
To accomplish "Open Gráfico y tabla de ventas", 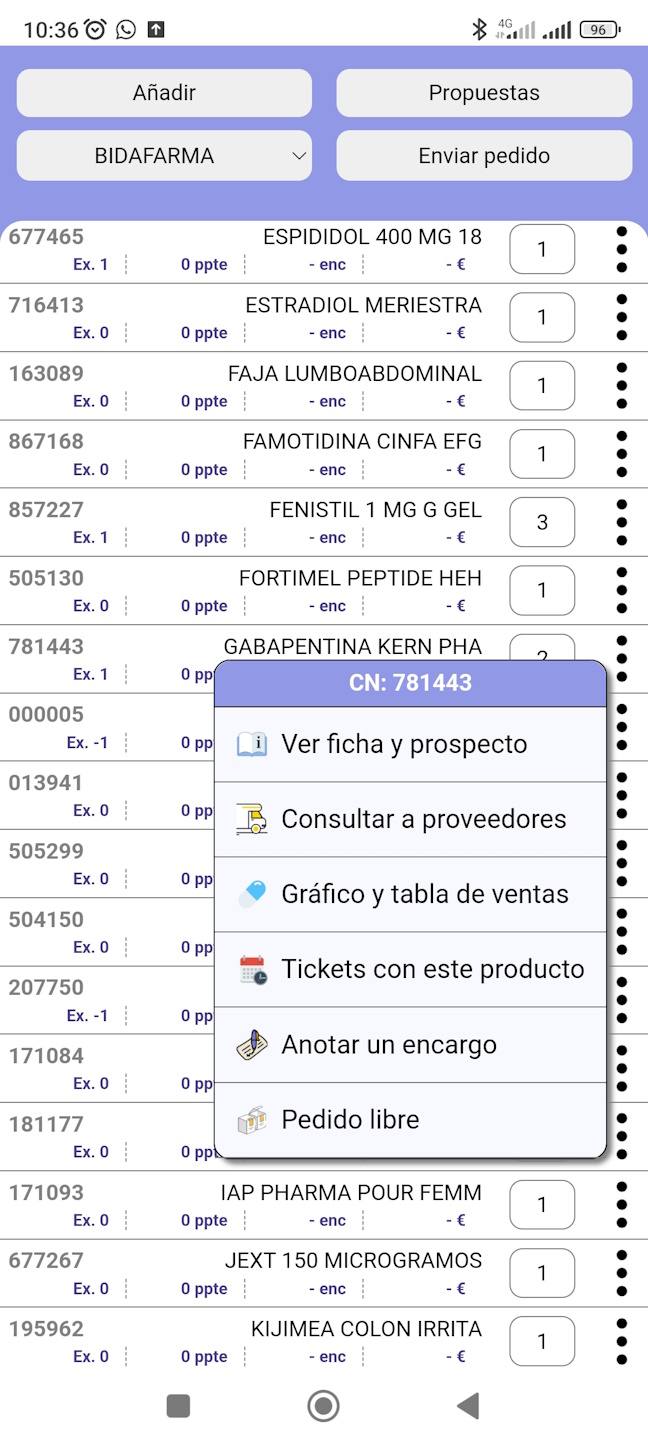I will coord(410,894).
